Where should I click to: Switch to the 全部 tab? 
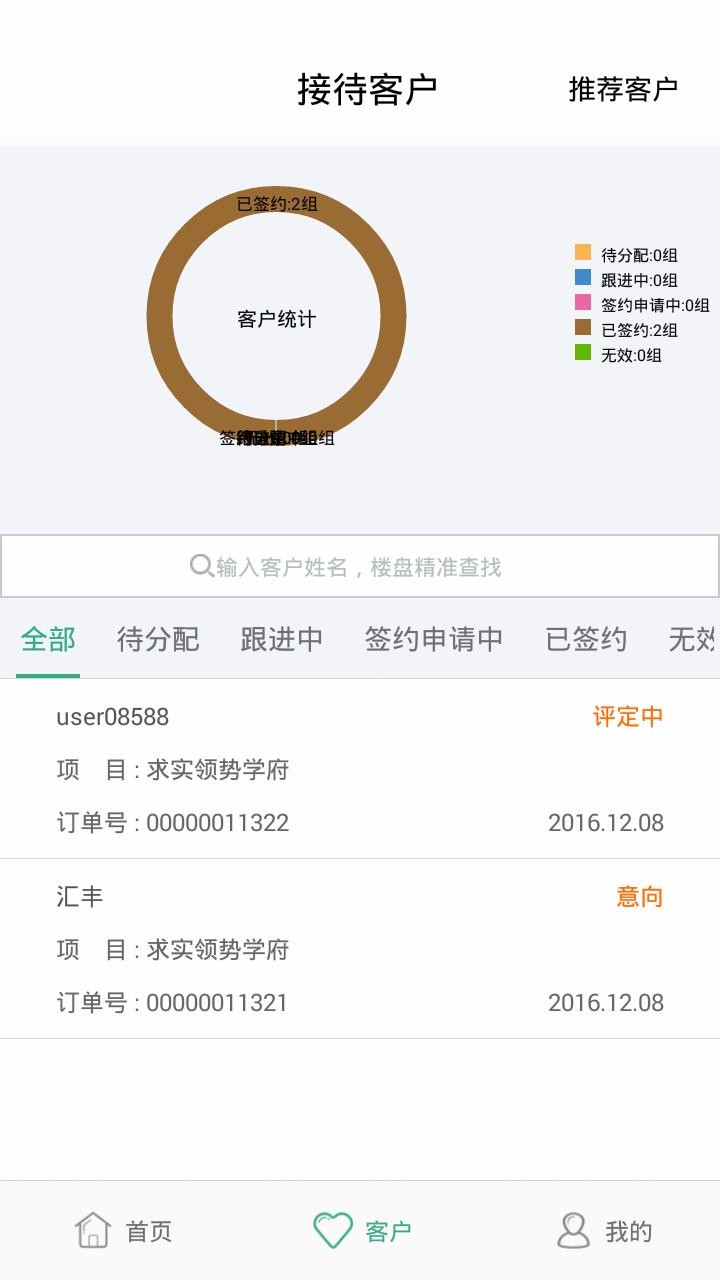coord(48,640)
